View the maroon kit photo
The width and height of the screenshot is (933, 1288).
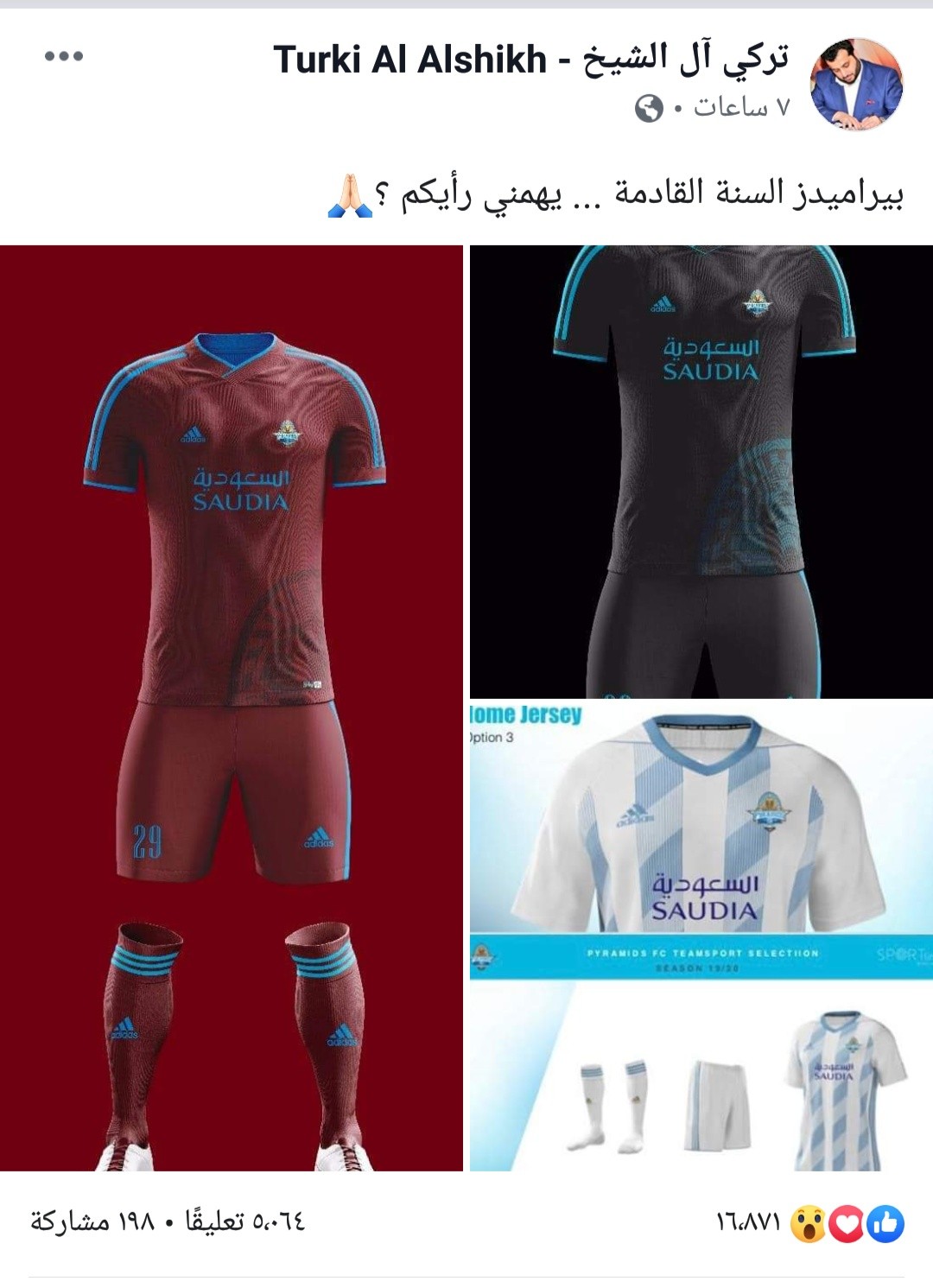(232, 708)
